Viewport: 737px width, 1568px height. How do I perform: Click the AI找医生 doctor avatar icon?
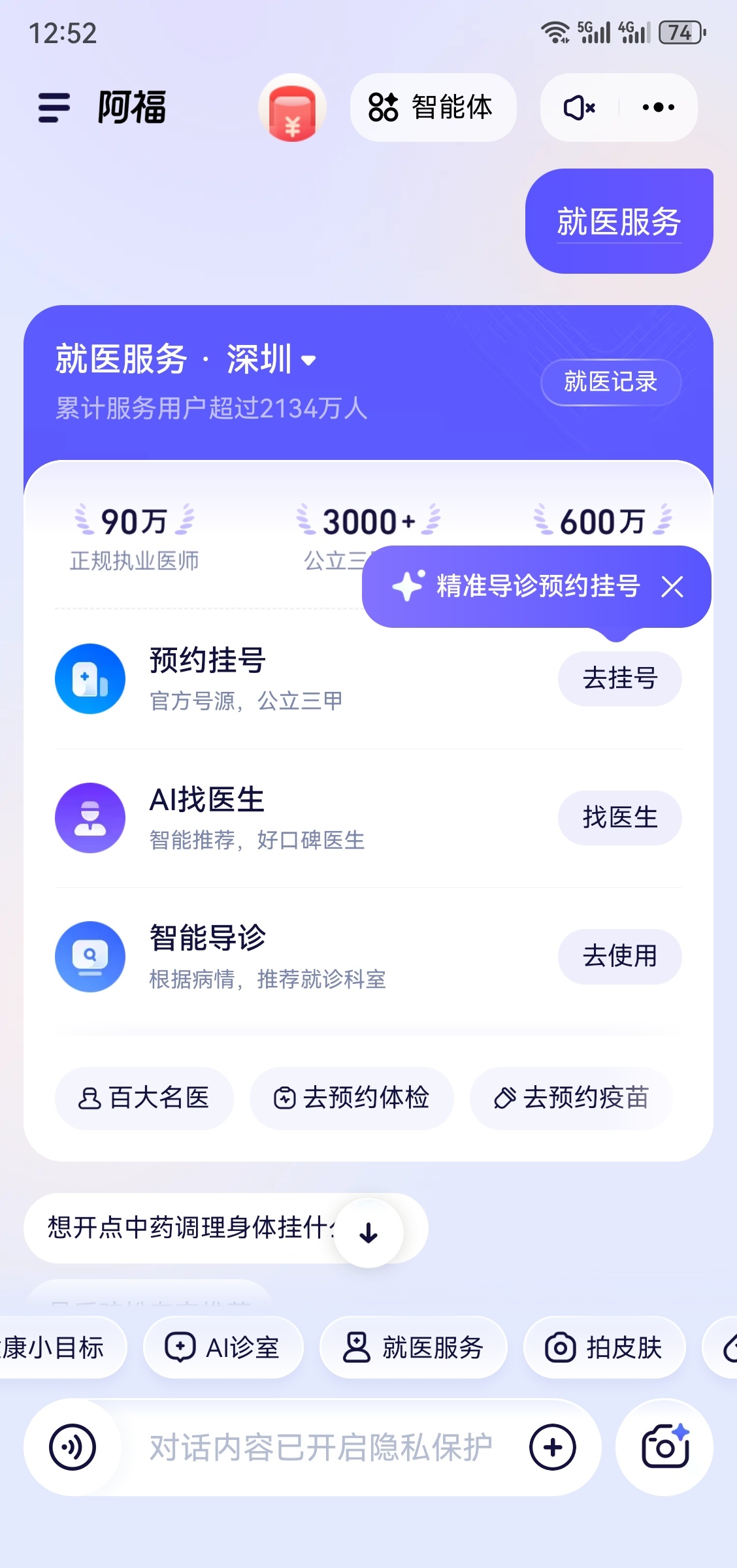(90, 818)
